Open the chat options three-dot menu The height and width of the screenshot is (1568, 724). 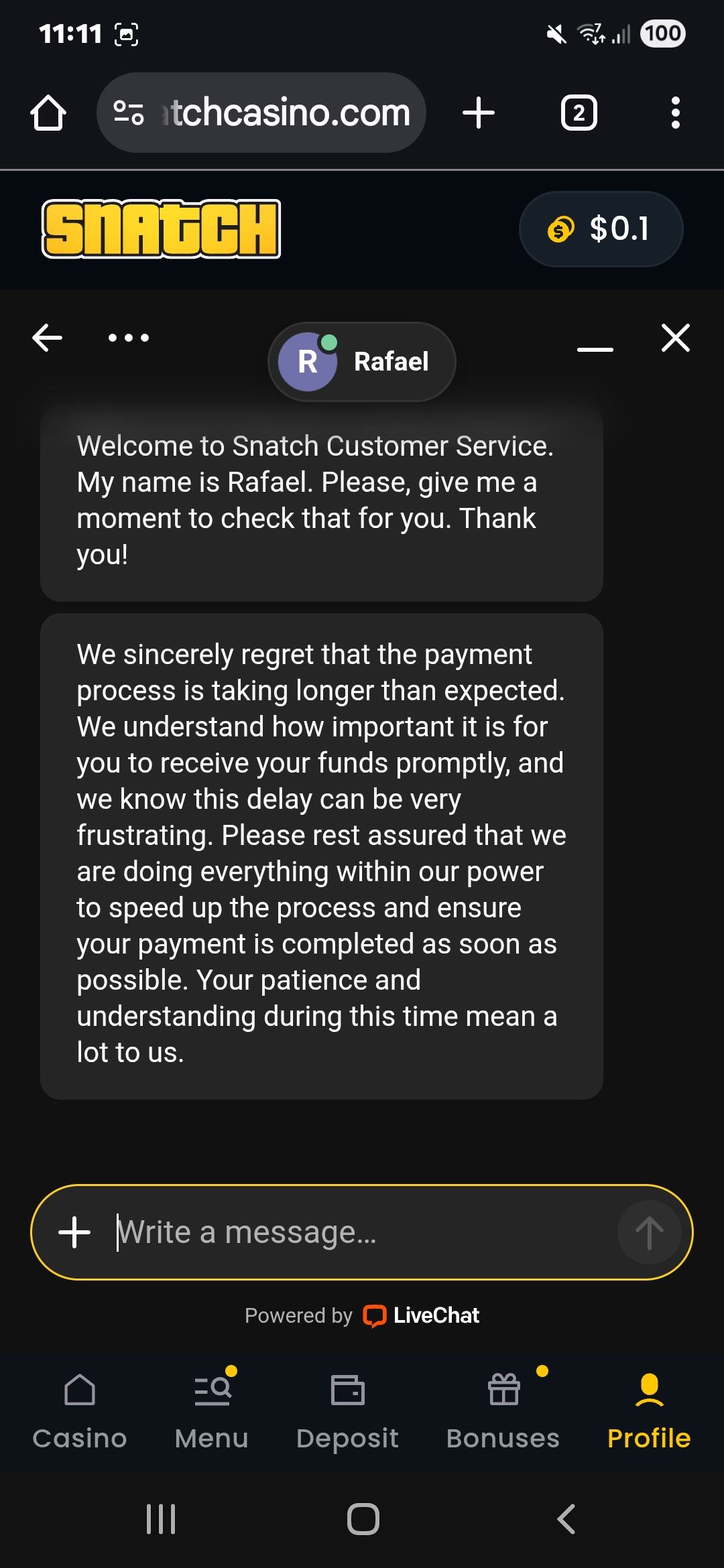click(129, 338)
